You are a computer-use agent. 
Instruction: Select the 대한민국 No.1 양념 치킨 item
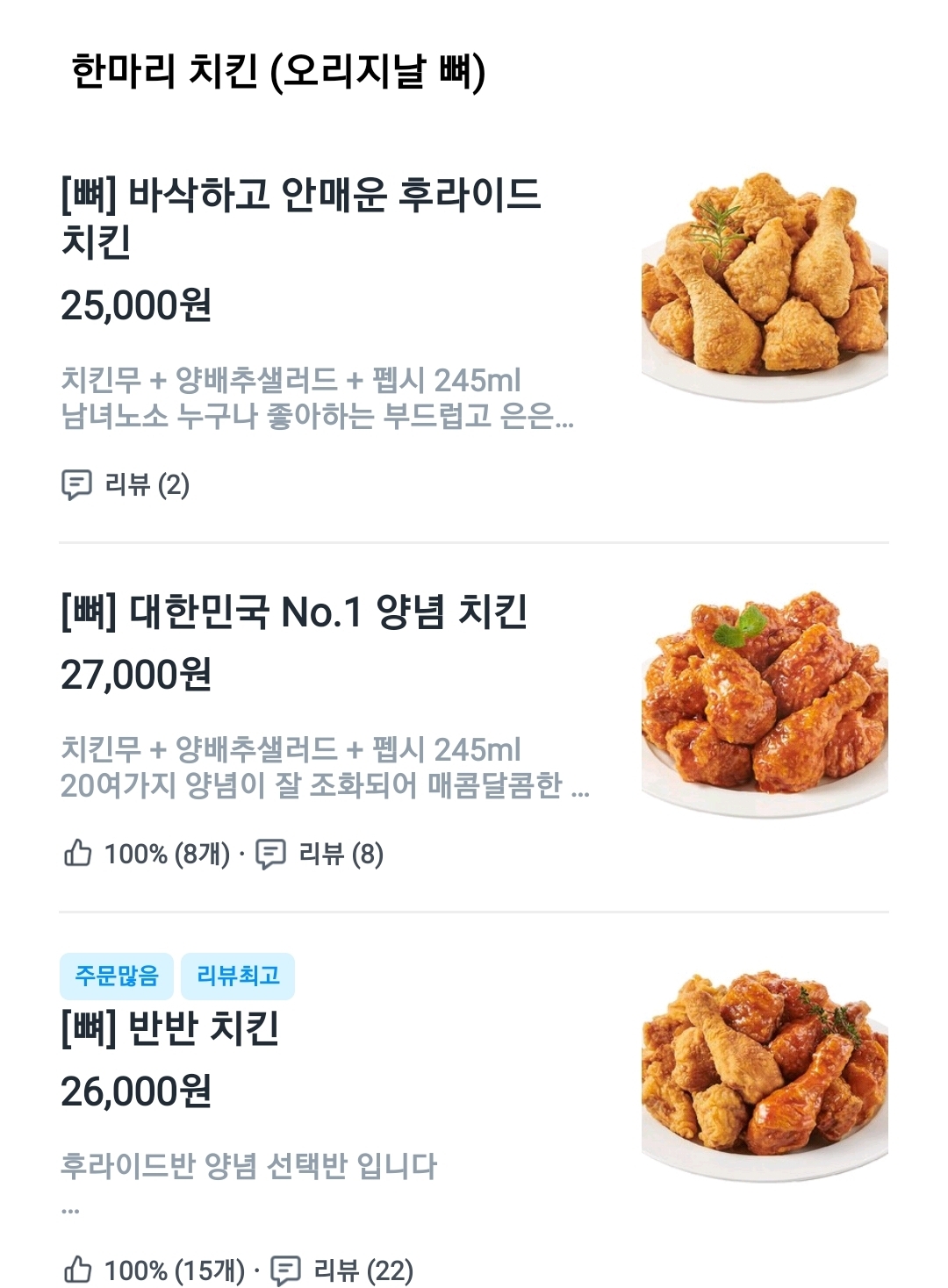294,612
